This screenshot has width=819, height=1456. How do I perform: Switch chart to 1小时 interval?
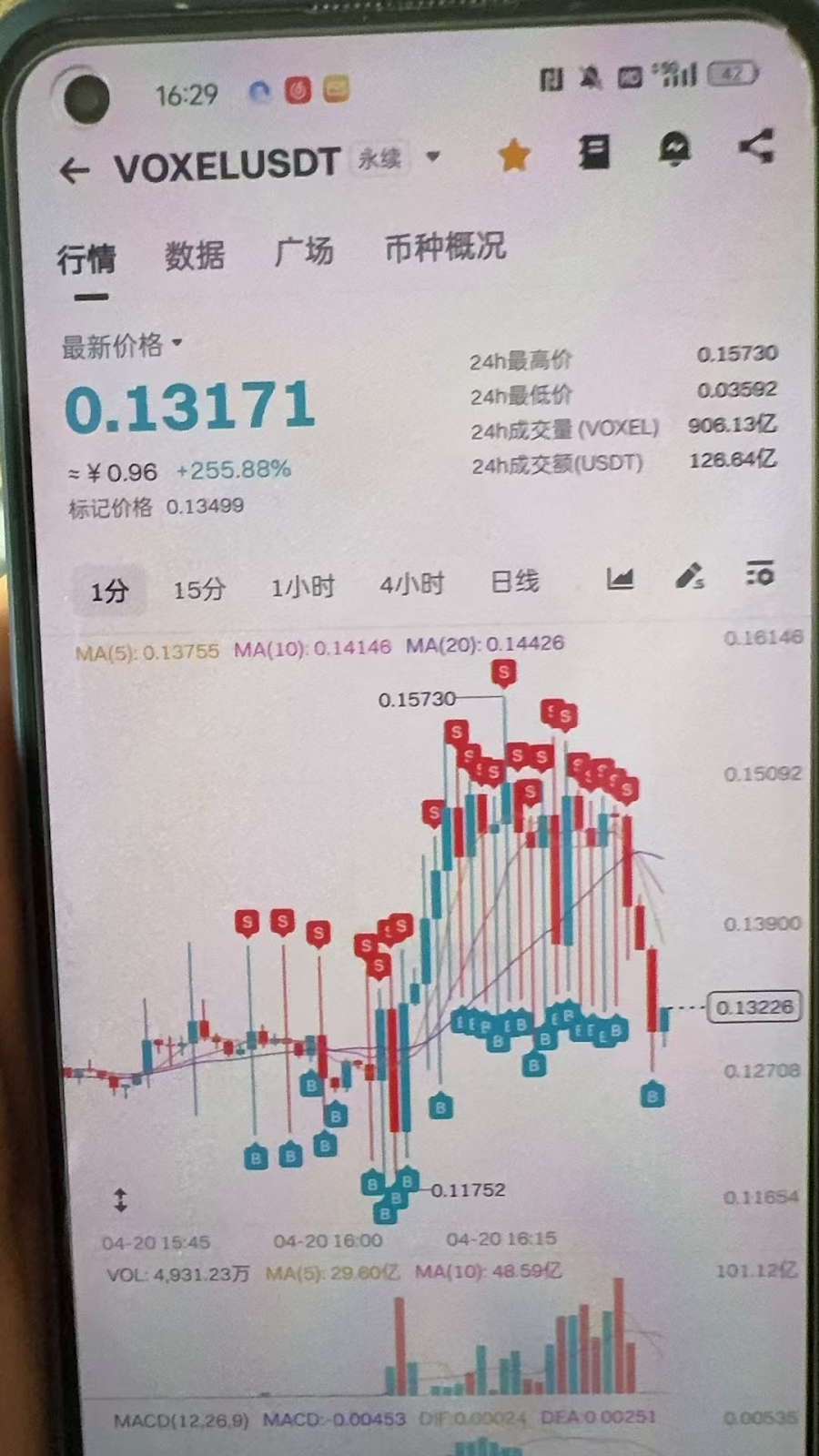[303, 586]
